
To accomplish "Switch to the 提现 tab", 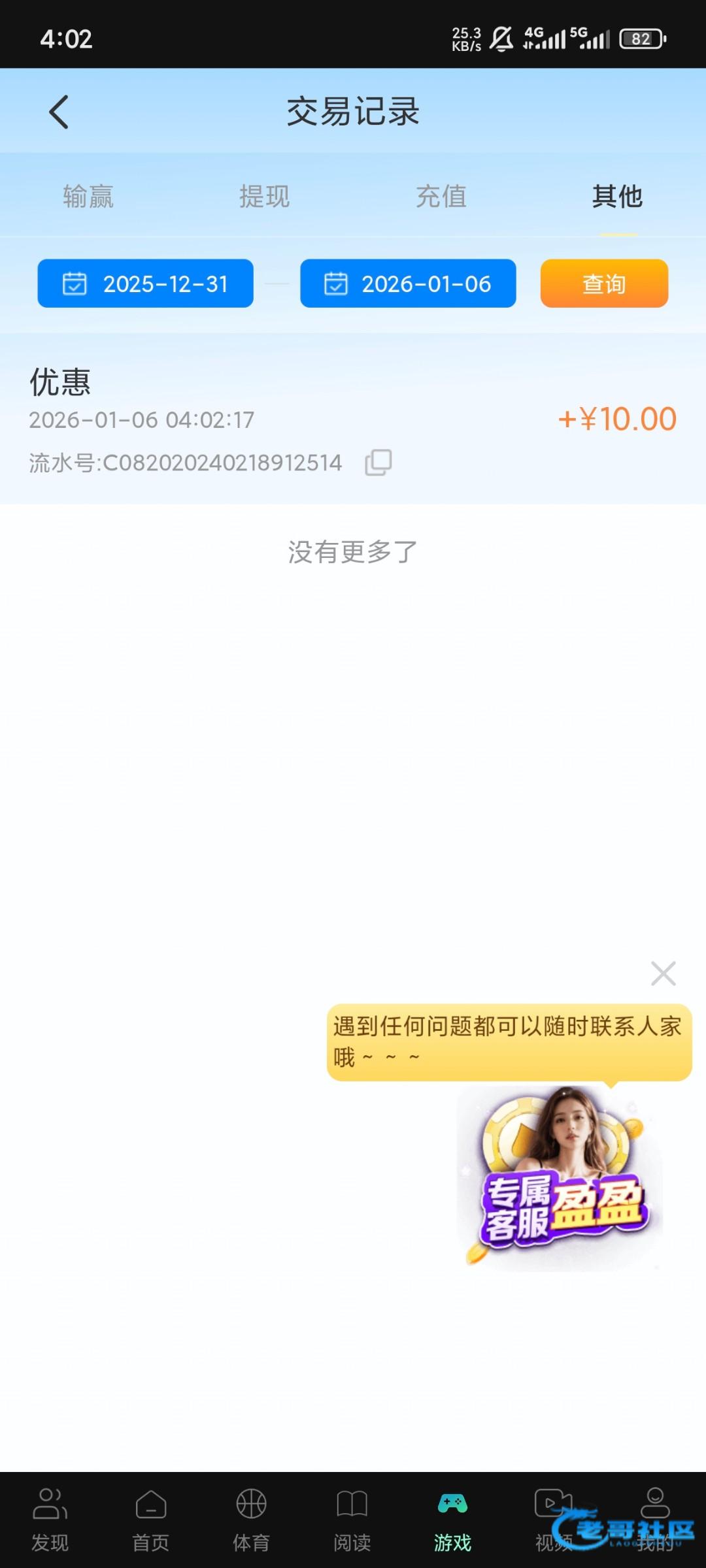I will point(265,196).
